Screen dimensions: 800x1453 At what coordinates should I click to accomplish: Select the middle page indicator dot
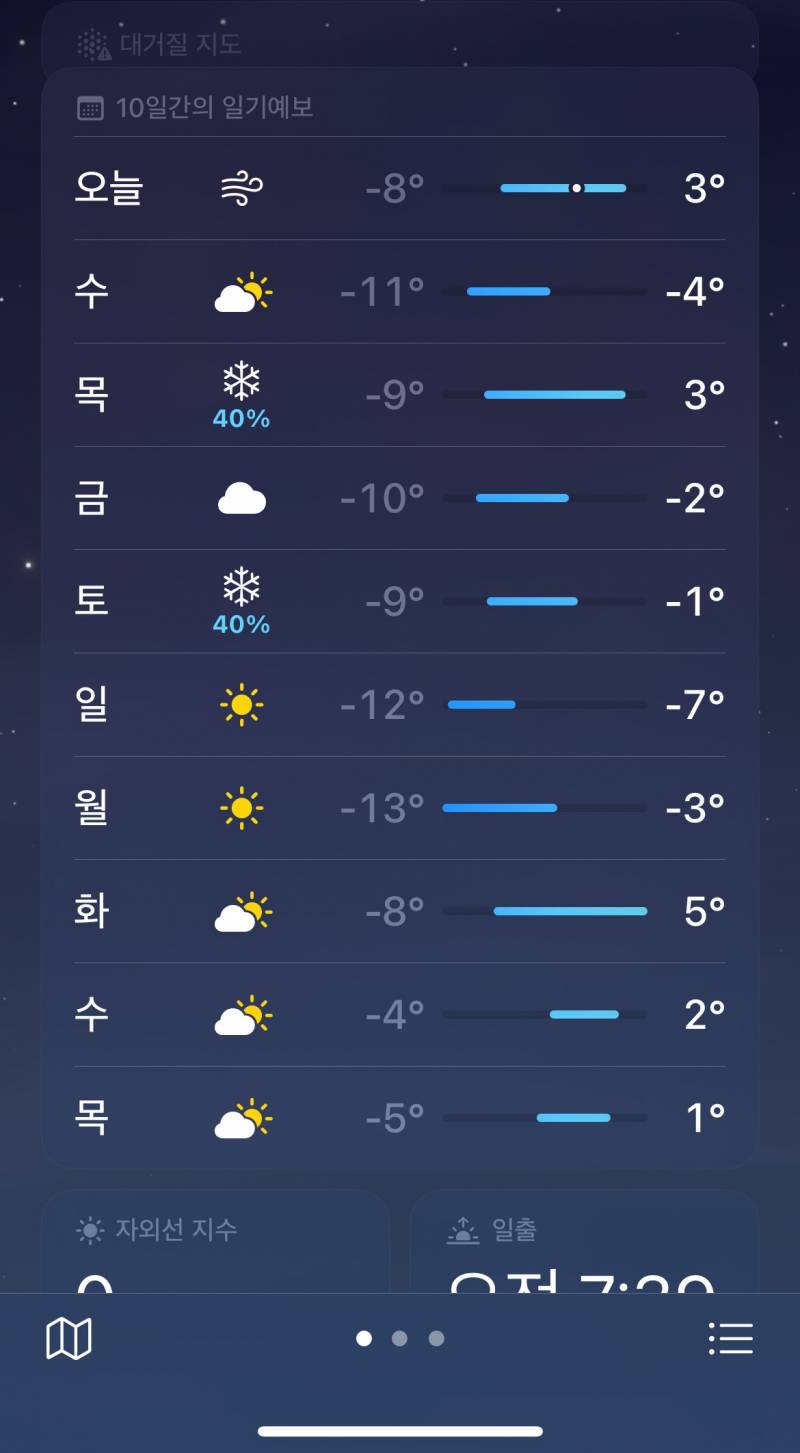(x=400, y=1337)
